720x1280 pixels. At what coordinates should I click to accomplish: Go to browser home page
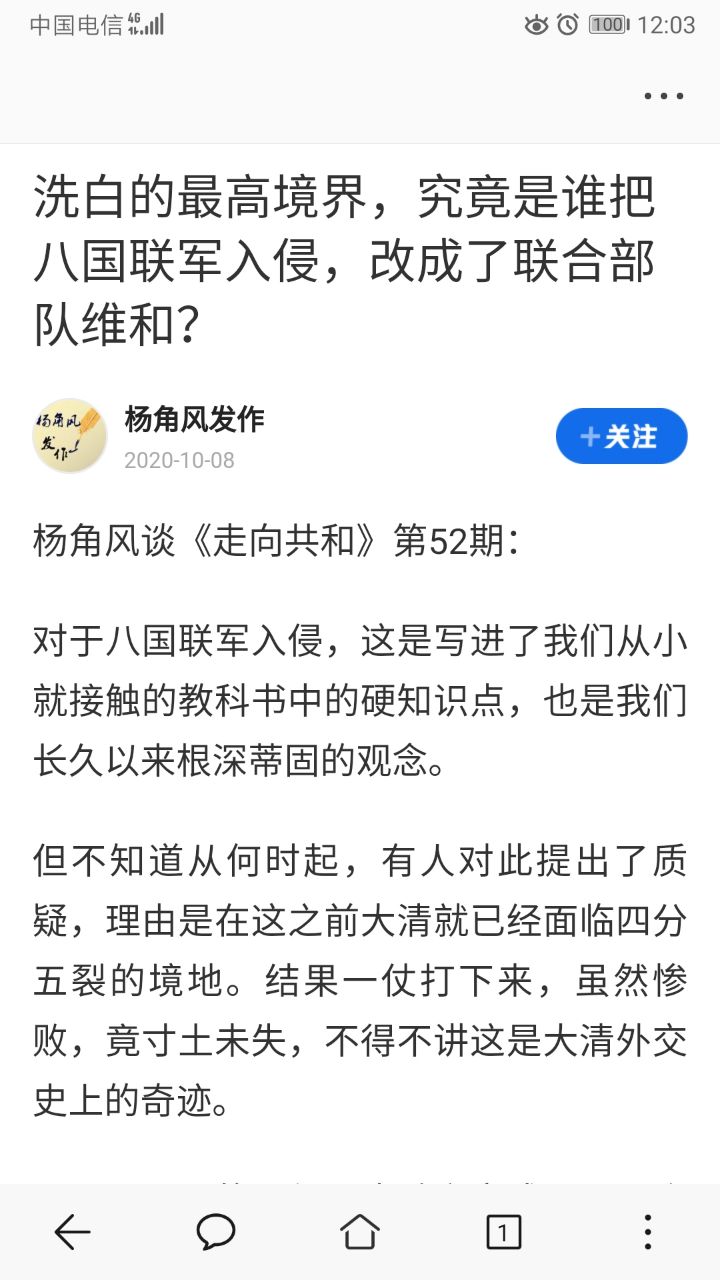(360, 1231)
